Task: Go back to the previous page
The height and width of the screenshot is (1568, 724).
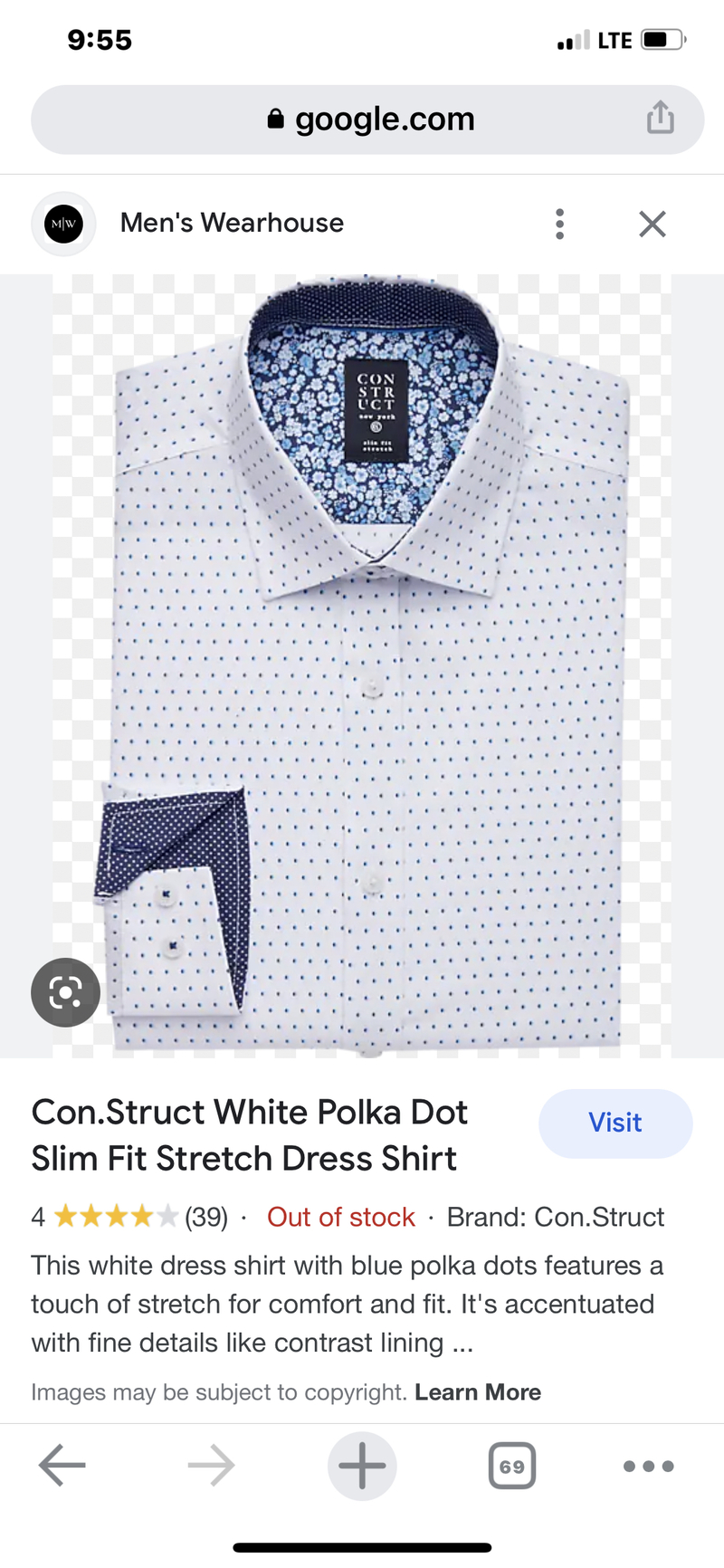Action: 62,1466
